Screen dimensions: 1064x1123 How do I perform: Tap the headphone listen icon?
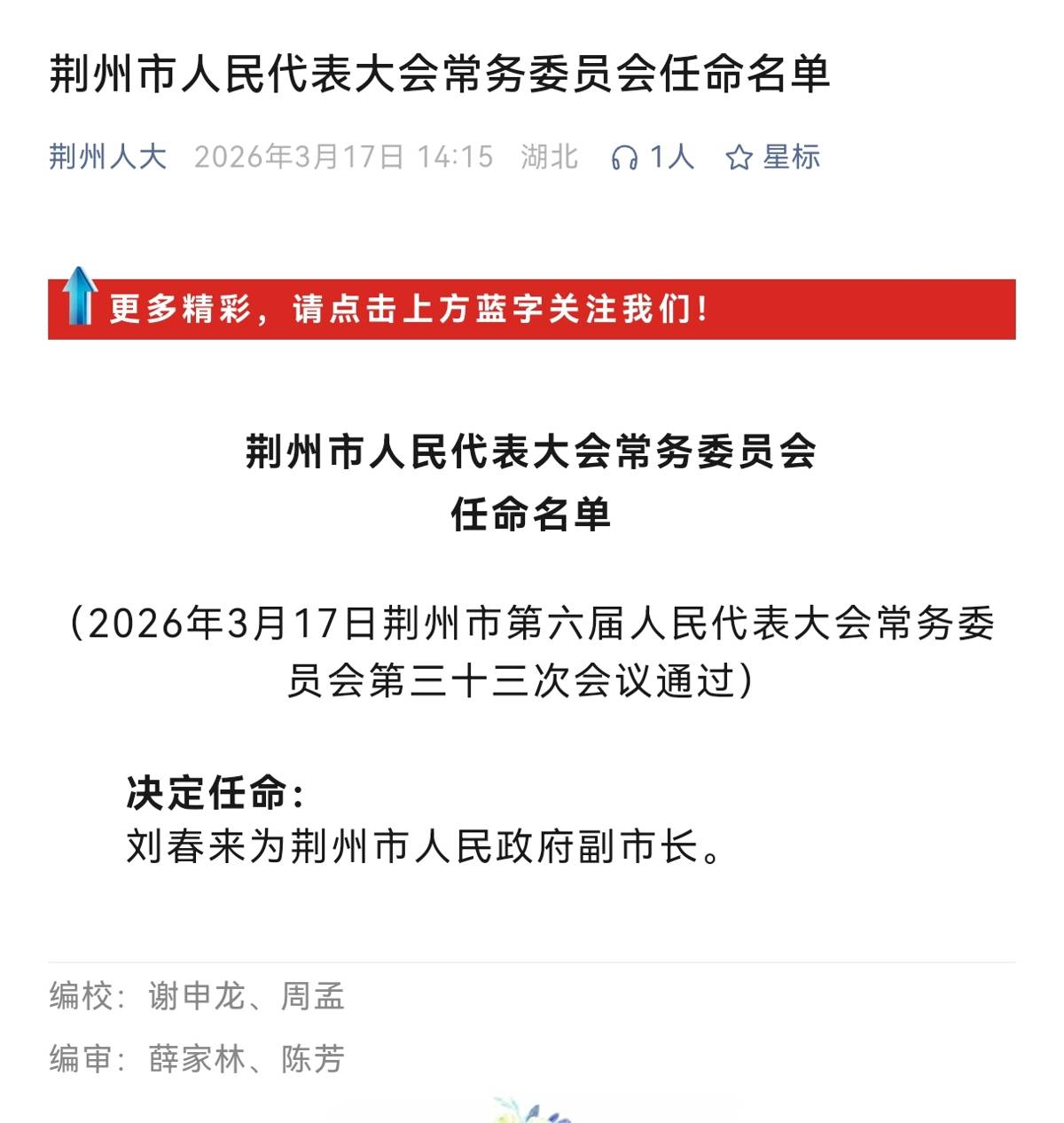click(624, 158)
